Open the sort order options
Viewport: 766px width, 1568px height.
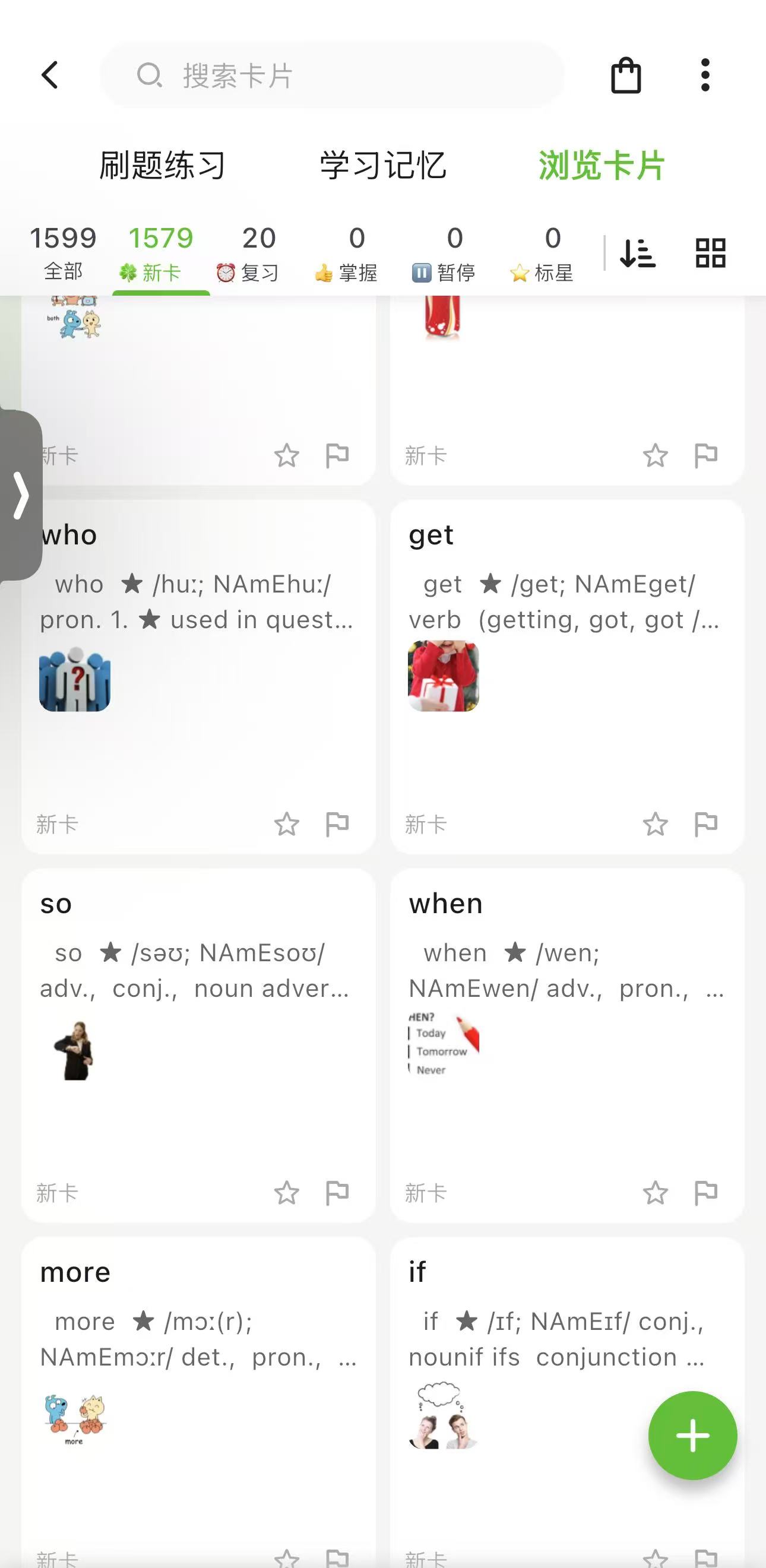tap(637, 253)
